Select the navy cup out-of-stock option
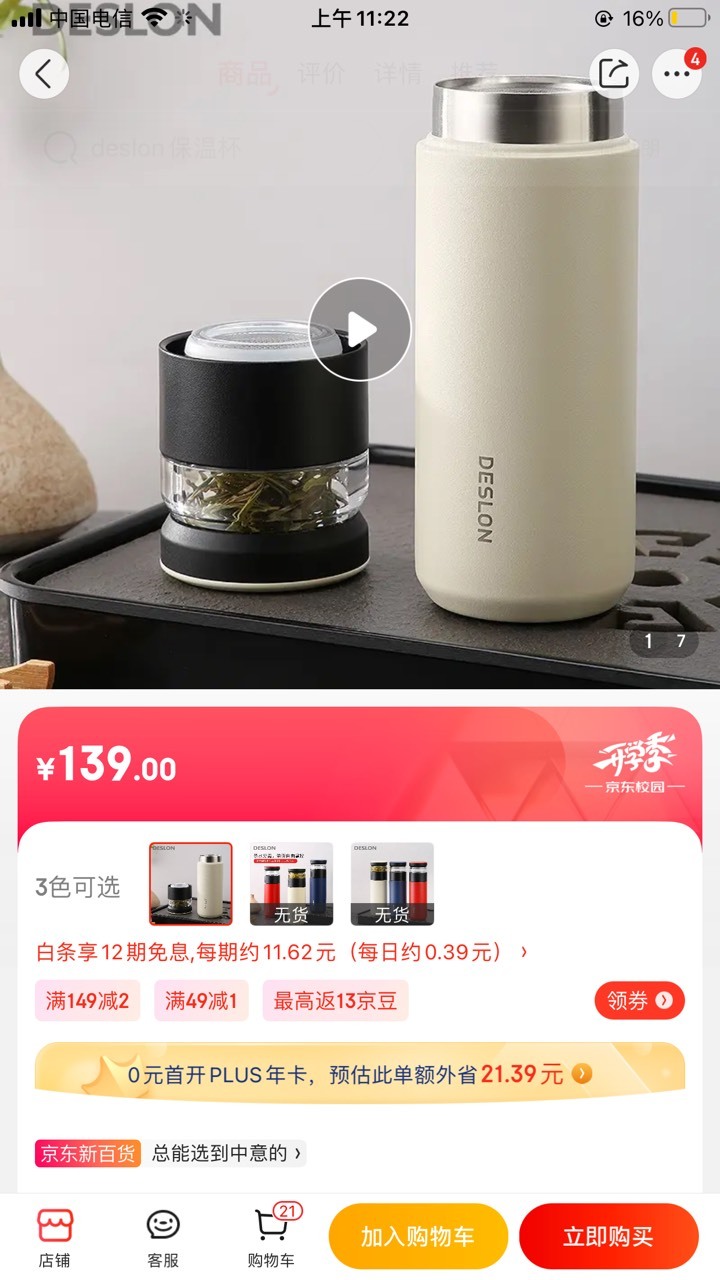Image resolution: width=720 pixels, height=1280 pixels. tap(392, 884)
